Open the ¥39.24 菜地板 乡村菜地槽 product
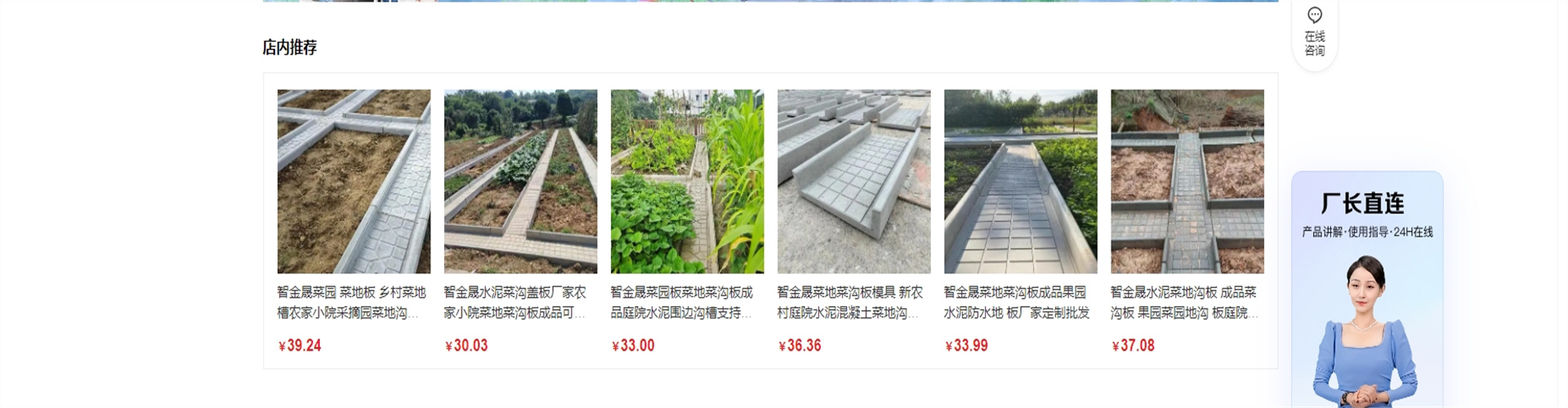 click(354, 182)
